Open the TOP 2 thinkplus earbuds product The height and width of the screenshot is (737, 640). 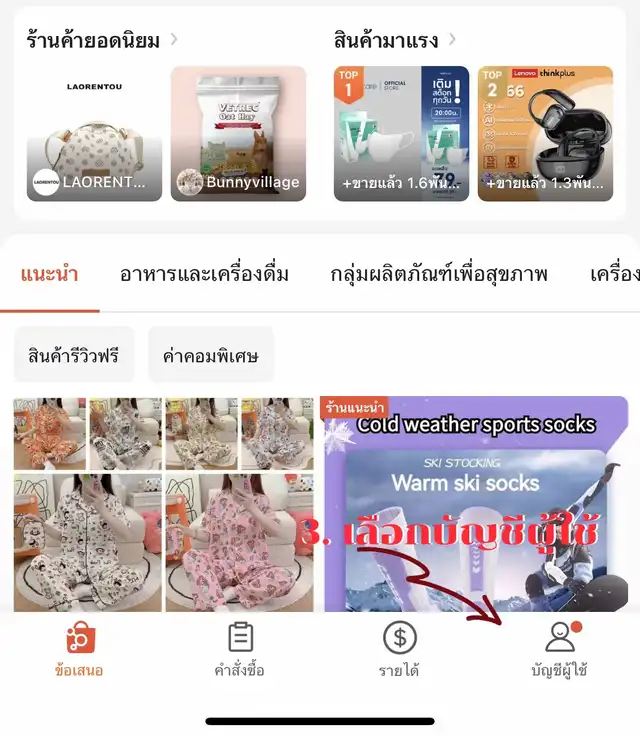coord(544,133)
